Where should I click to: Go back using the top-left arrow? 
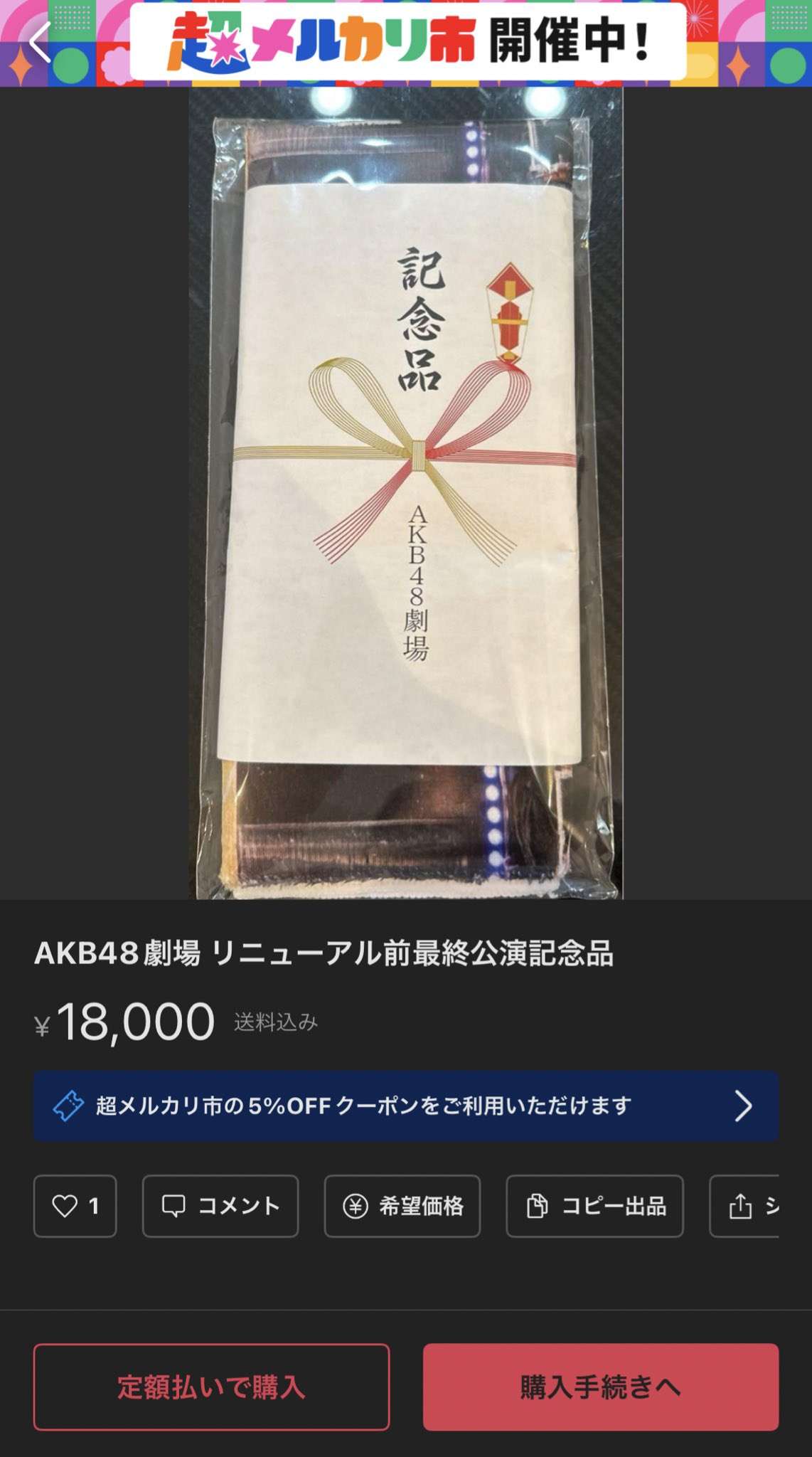pos(39,43)
